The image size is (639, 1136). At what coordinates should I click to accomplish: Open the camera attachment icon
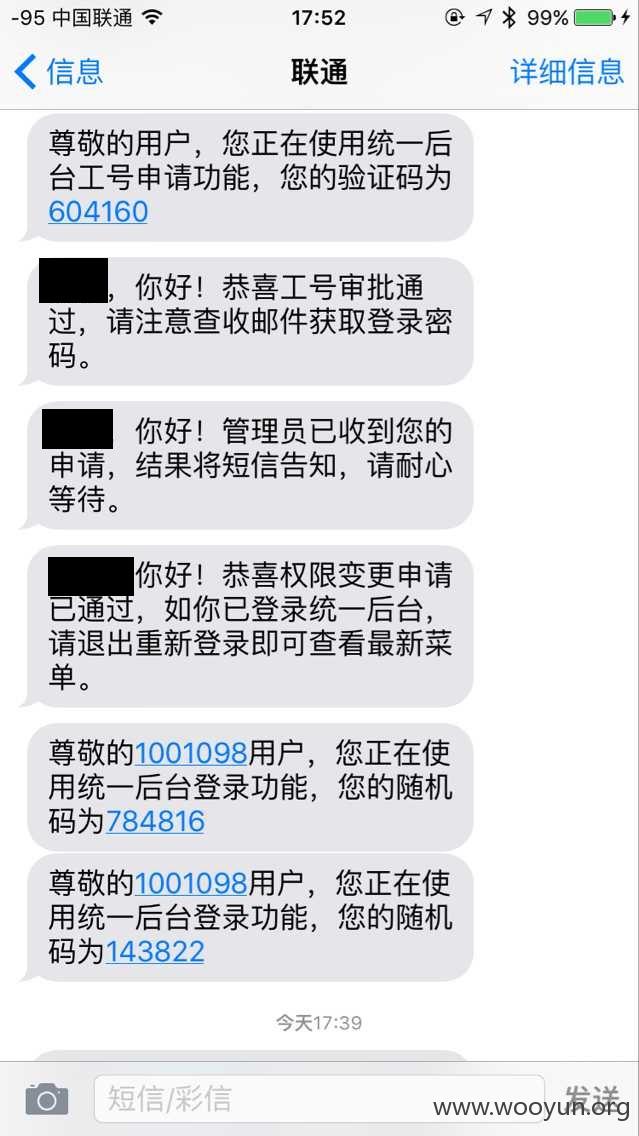click(47, 1099)
